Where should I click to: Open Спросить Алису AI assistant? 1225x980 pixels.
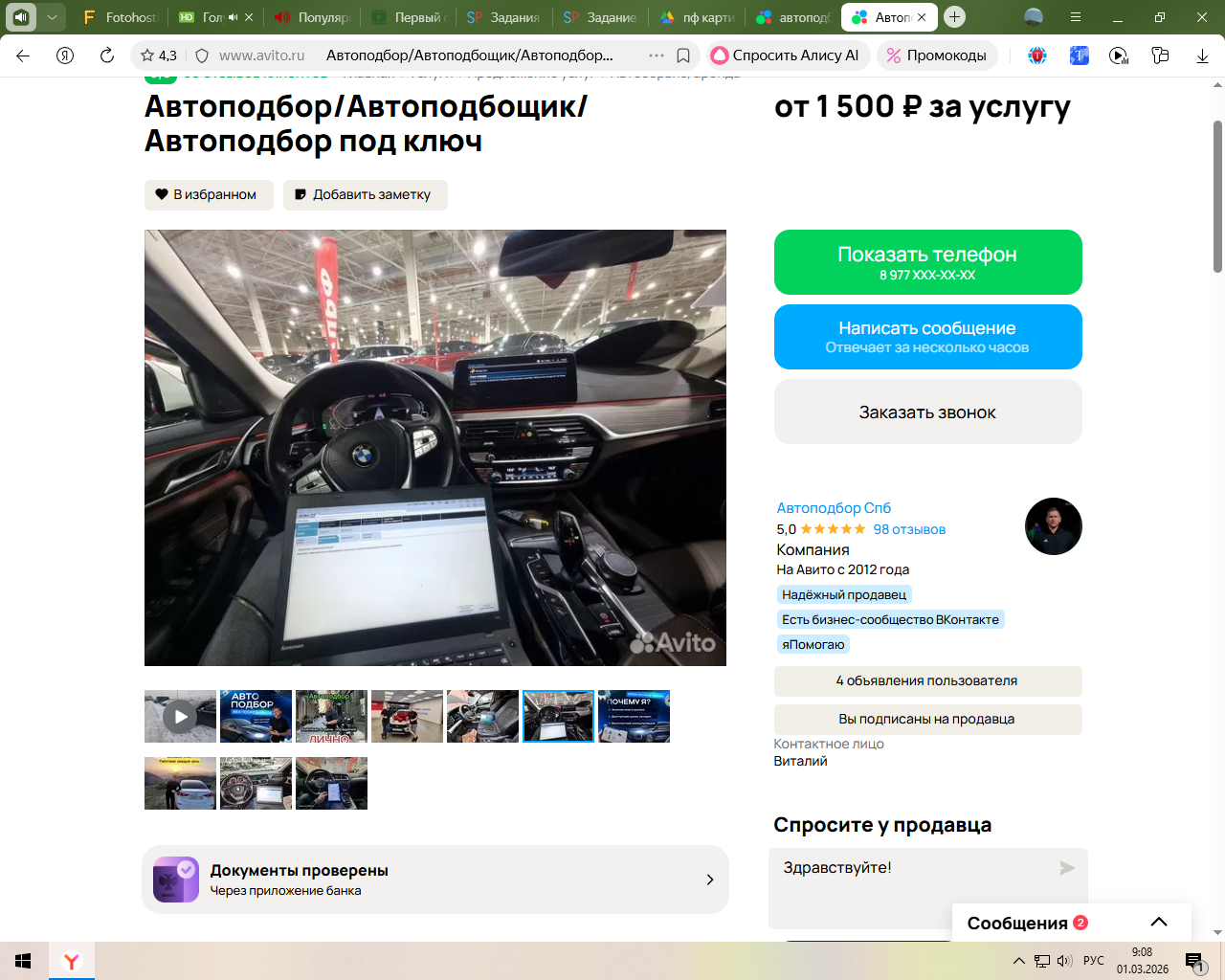click(x=787, y=56)
